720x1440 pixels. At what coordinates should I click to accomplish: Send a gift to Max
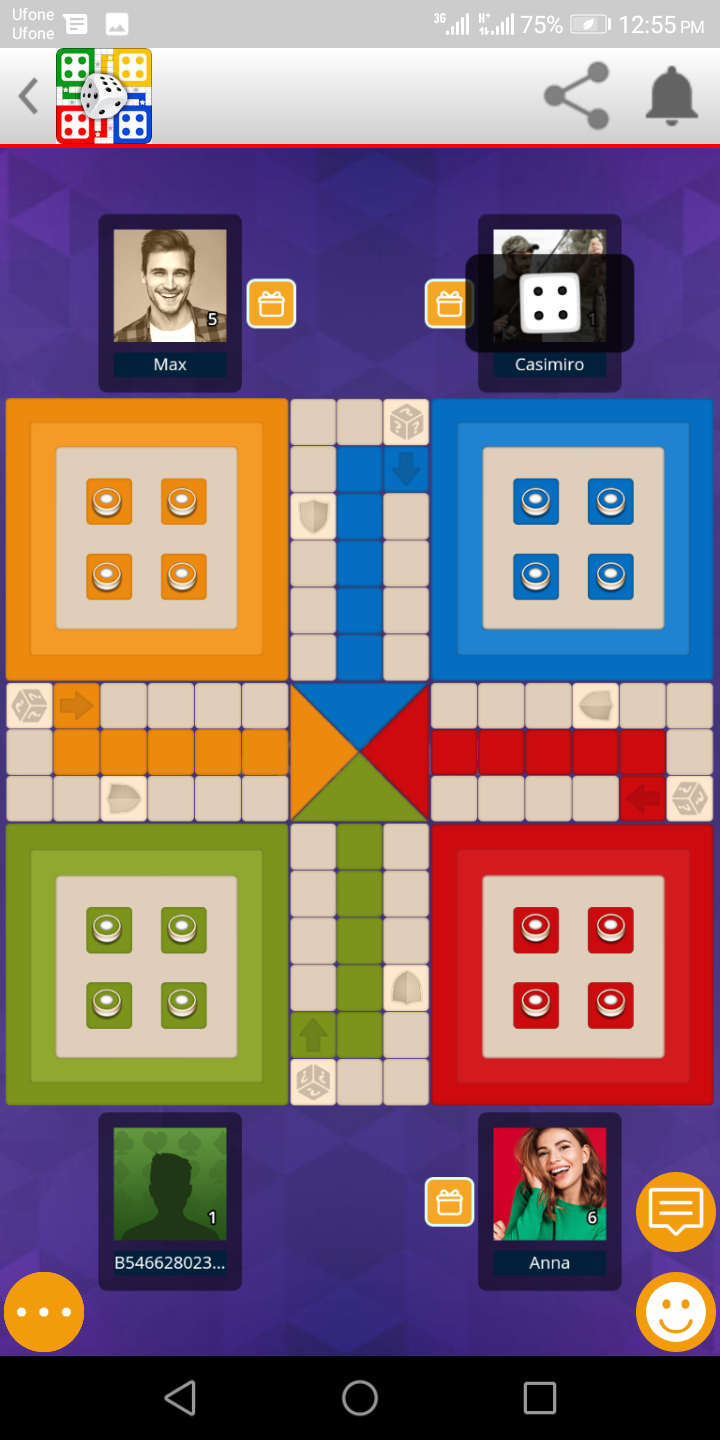point(271,304)
